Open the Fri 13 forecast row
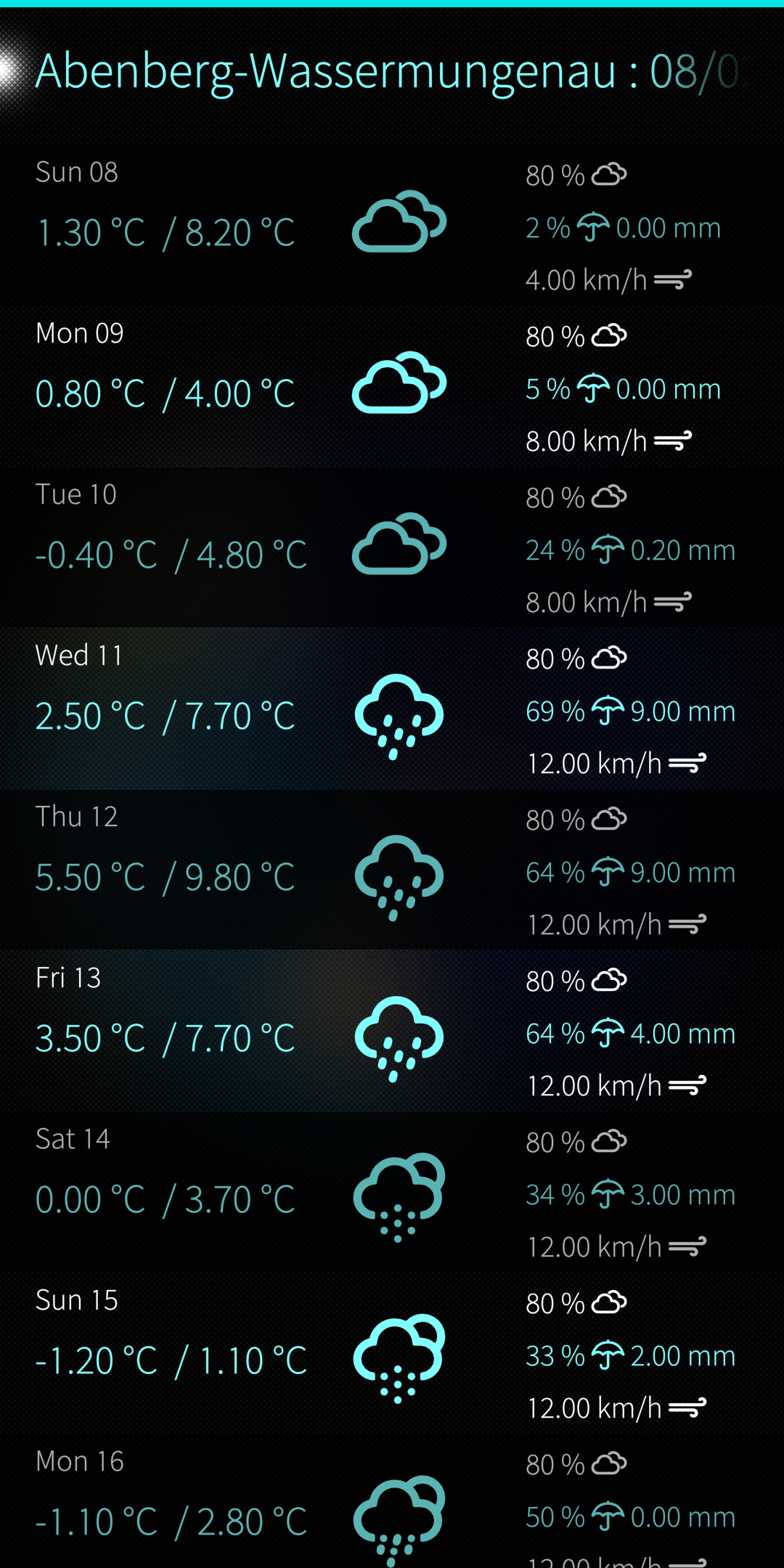 (x=392, y=1031)
